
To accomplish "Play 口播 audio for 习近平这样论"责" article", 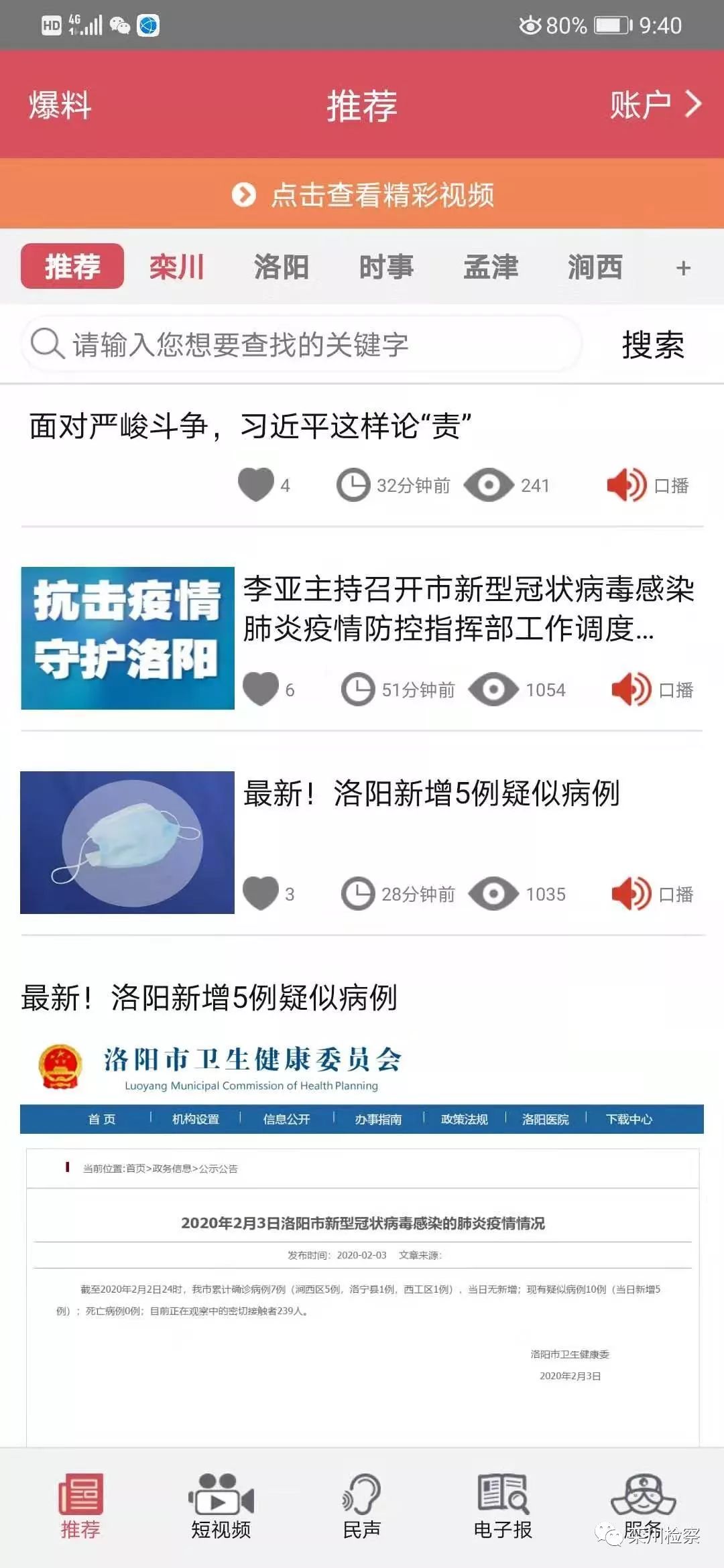I will [x=647, y=485].
